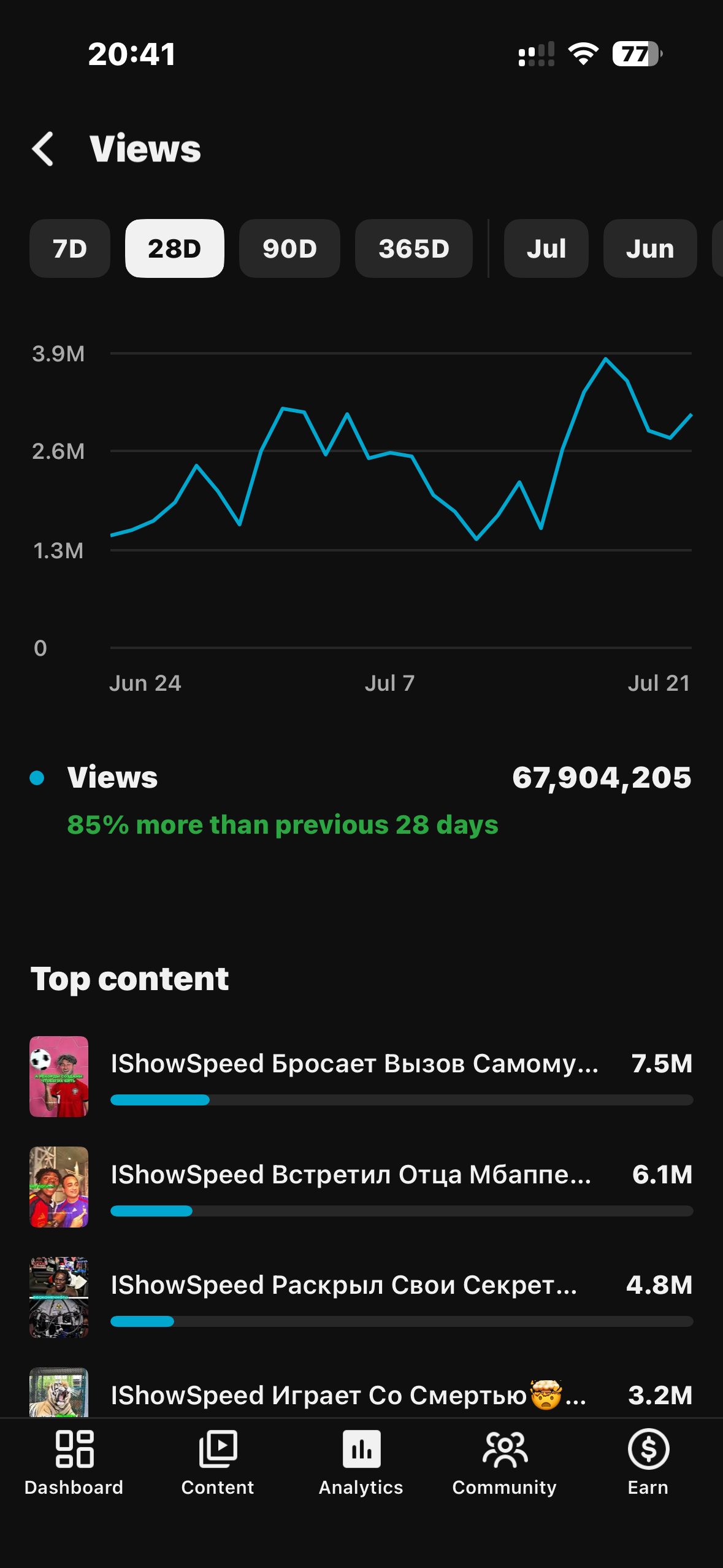The height and width of the screenshot is (1568, 723).
Task: Select the 28D time range
Action: click(175, 248)
